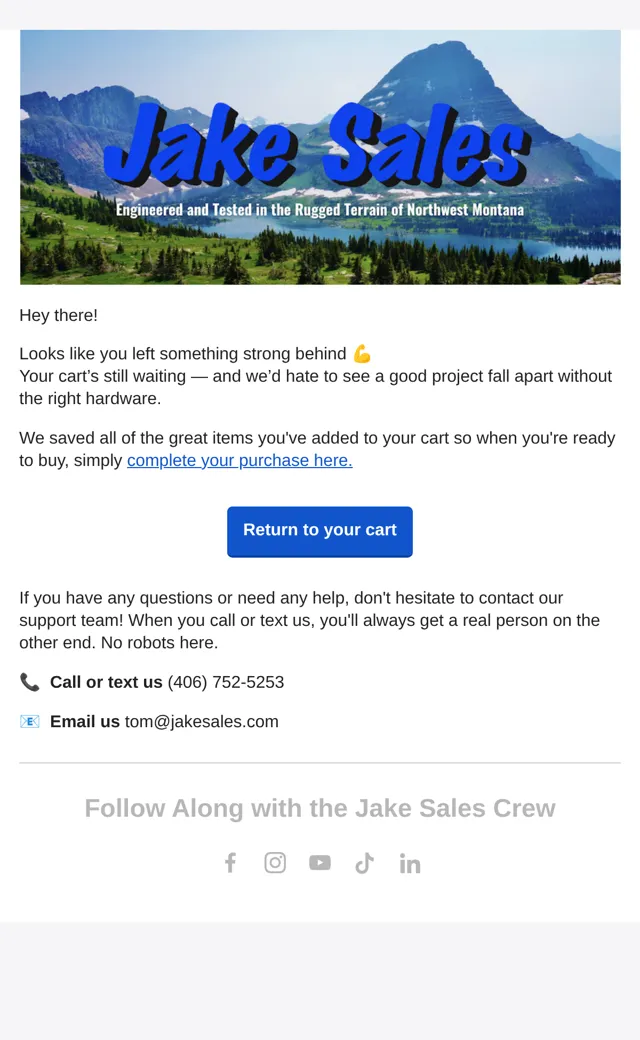Tap the Jake Sales header banner
Screen dimensions: 640x1040
coord(320,157)
